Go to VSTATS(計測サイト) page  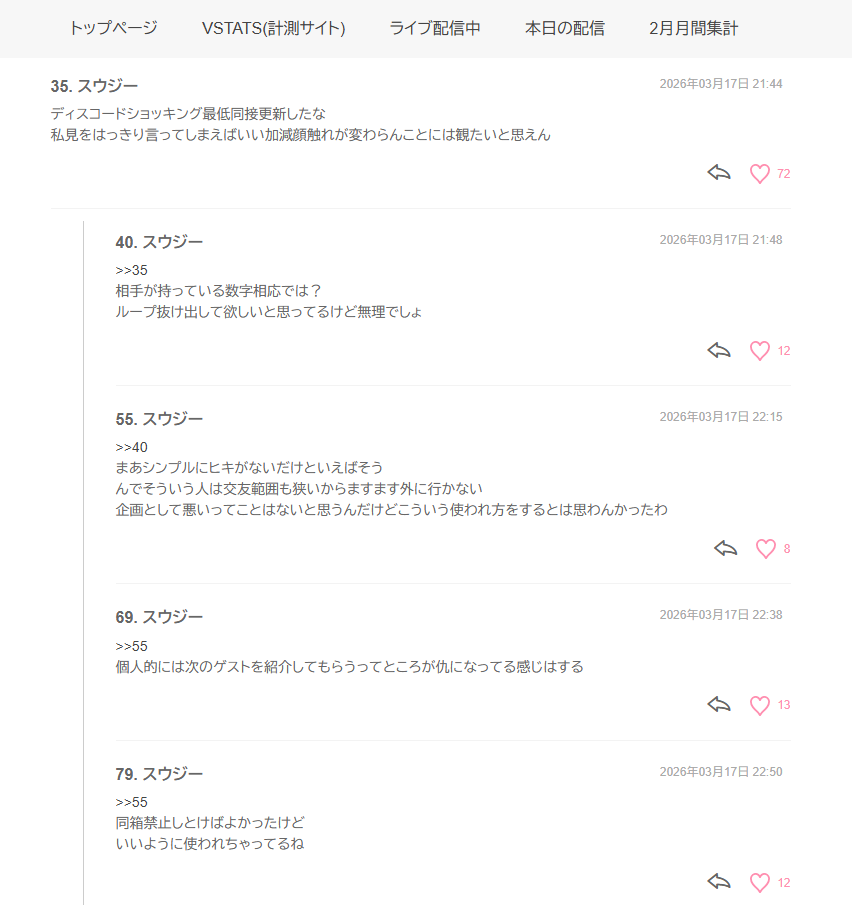pos(273,28)
